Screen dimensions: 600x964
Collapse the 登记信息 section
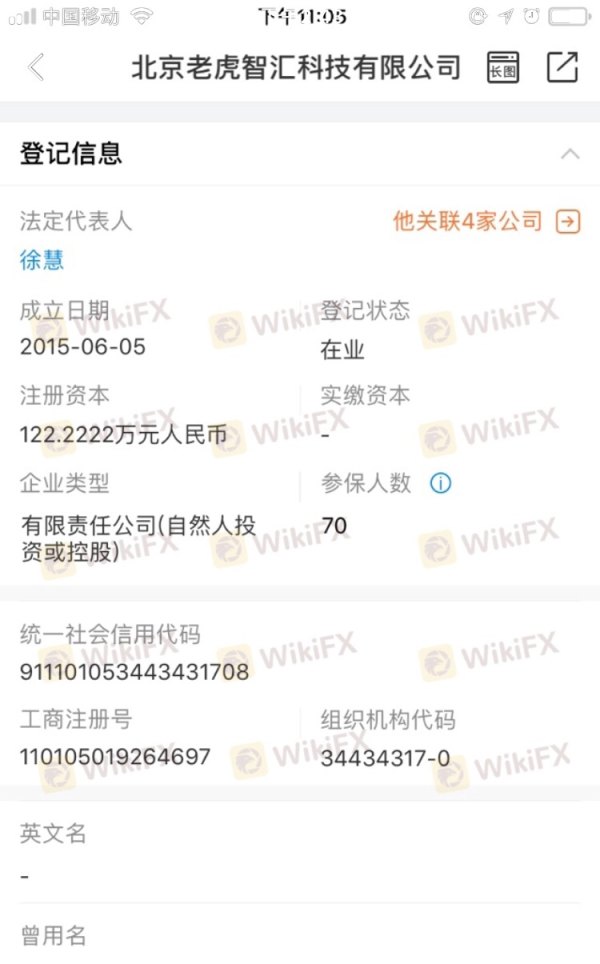point(570,154)
